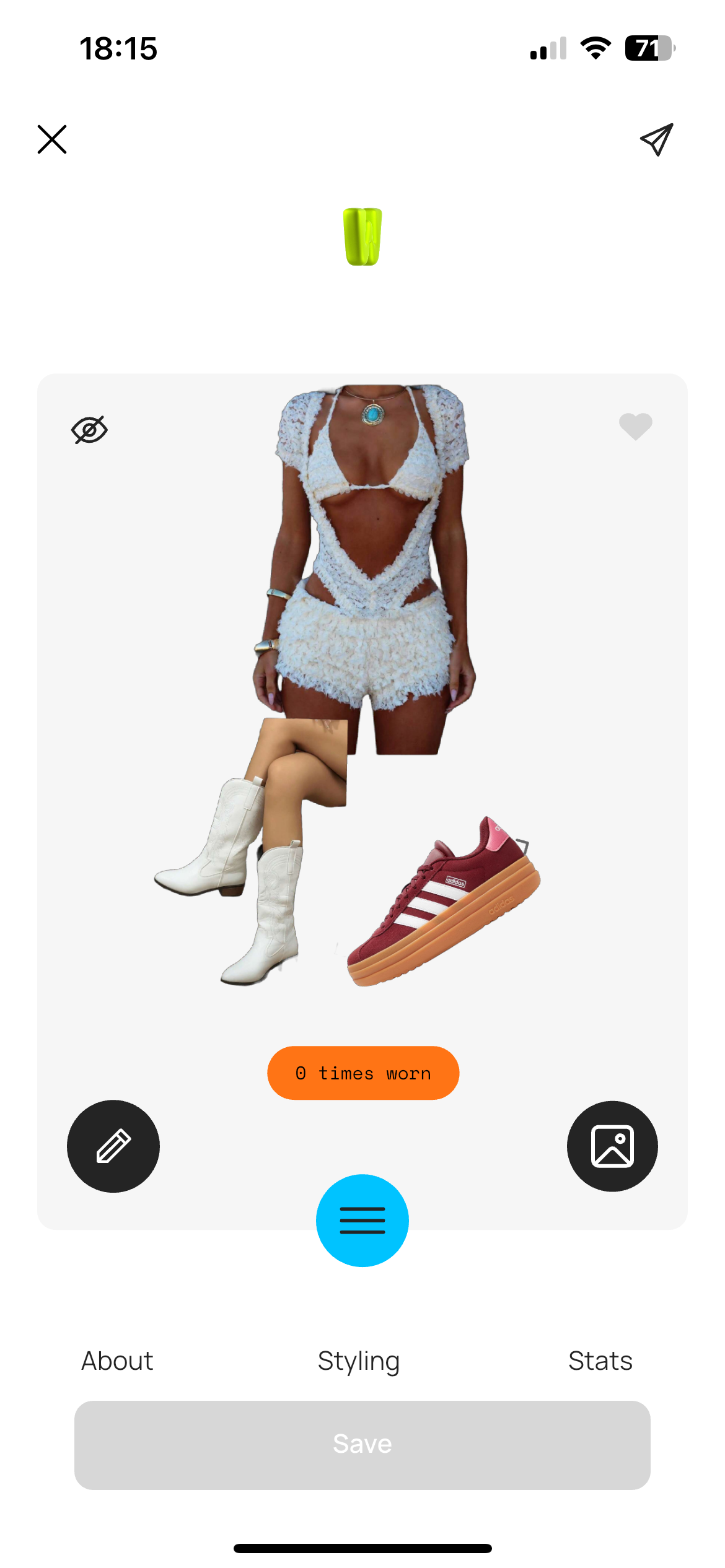Screen dimensions: 725x1568
Task: Switch to the About tab
Action: tap(117, 1361)
